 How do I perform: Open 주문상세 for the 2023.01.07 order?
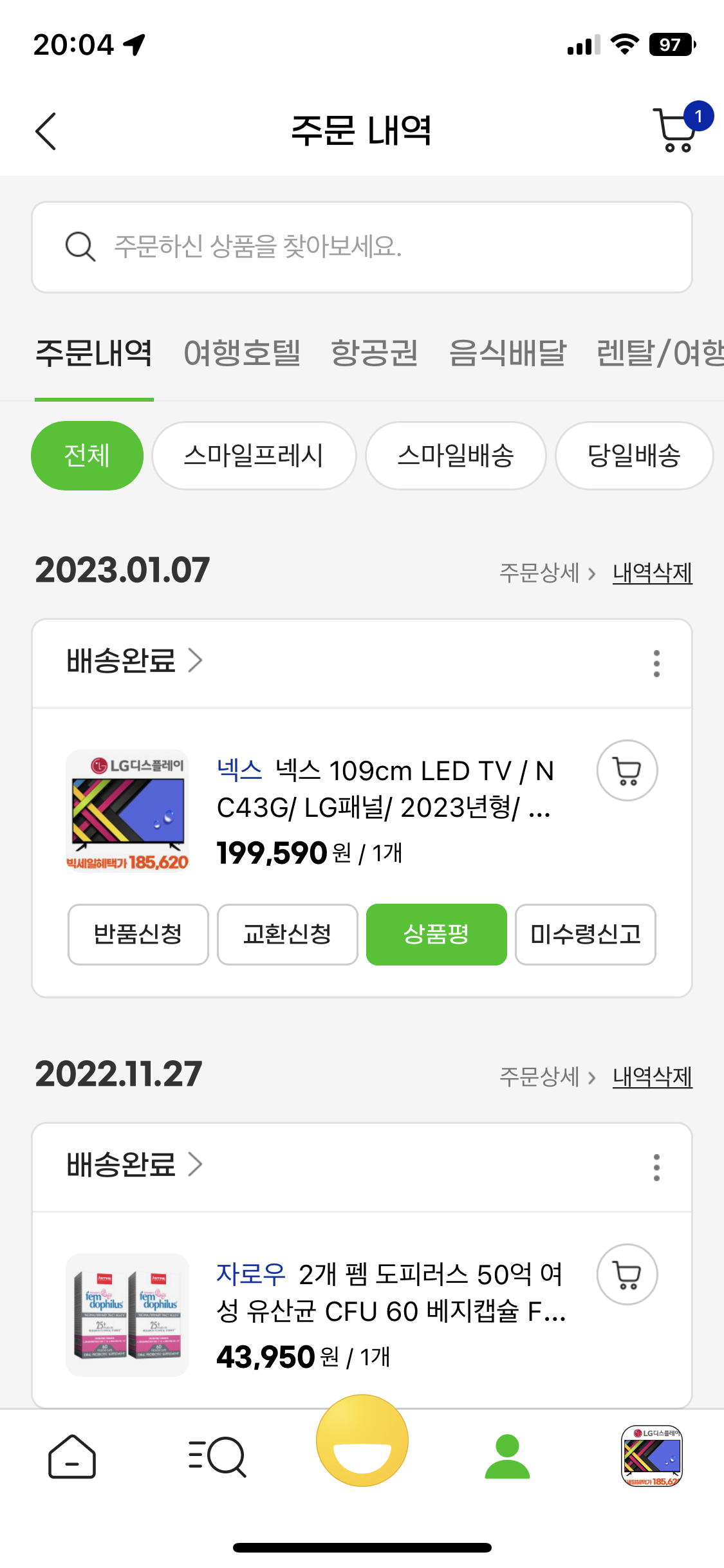tap(547, 572)
